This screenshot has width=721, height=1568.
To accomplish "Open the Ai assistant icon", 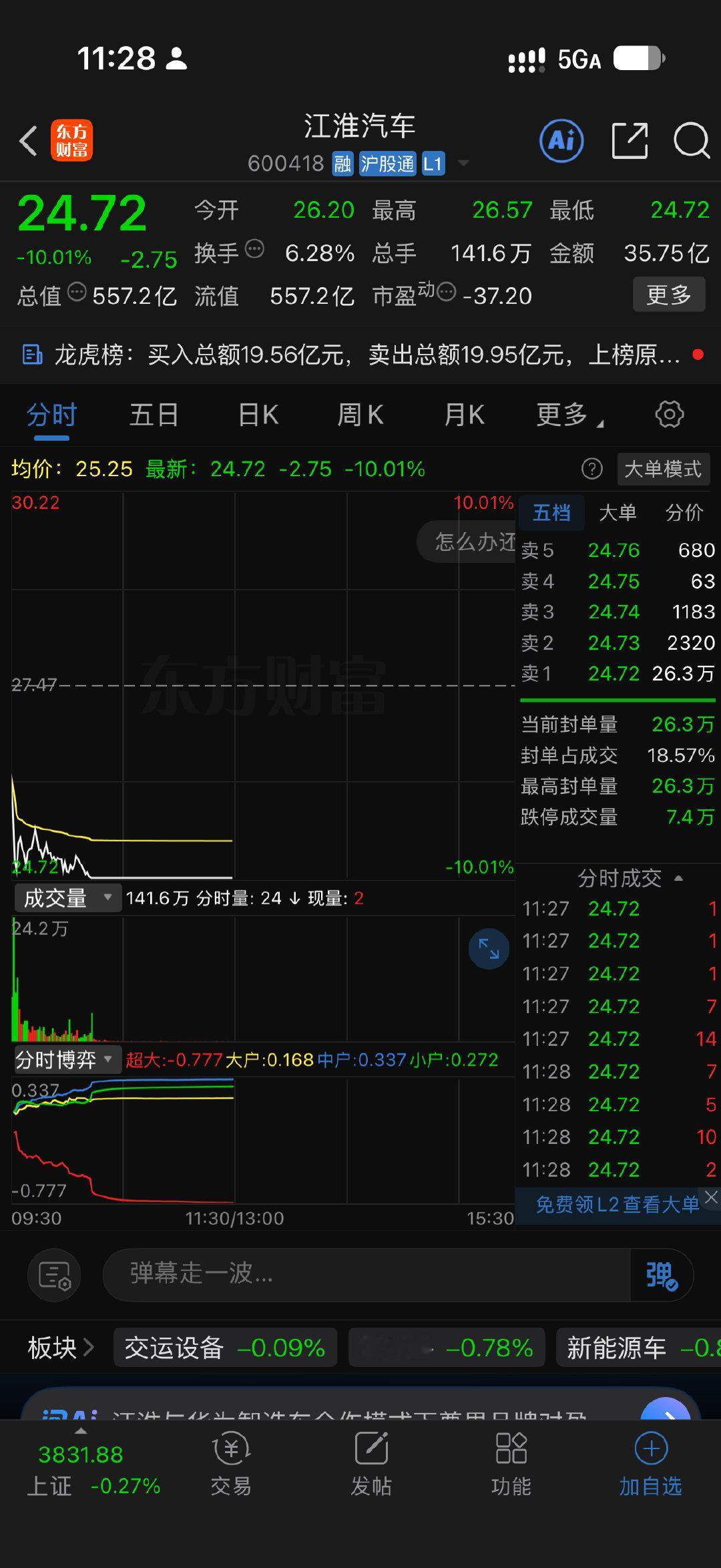I will (x=561, y=141).
